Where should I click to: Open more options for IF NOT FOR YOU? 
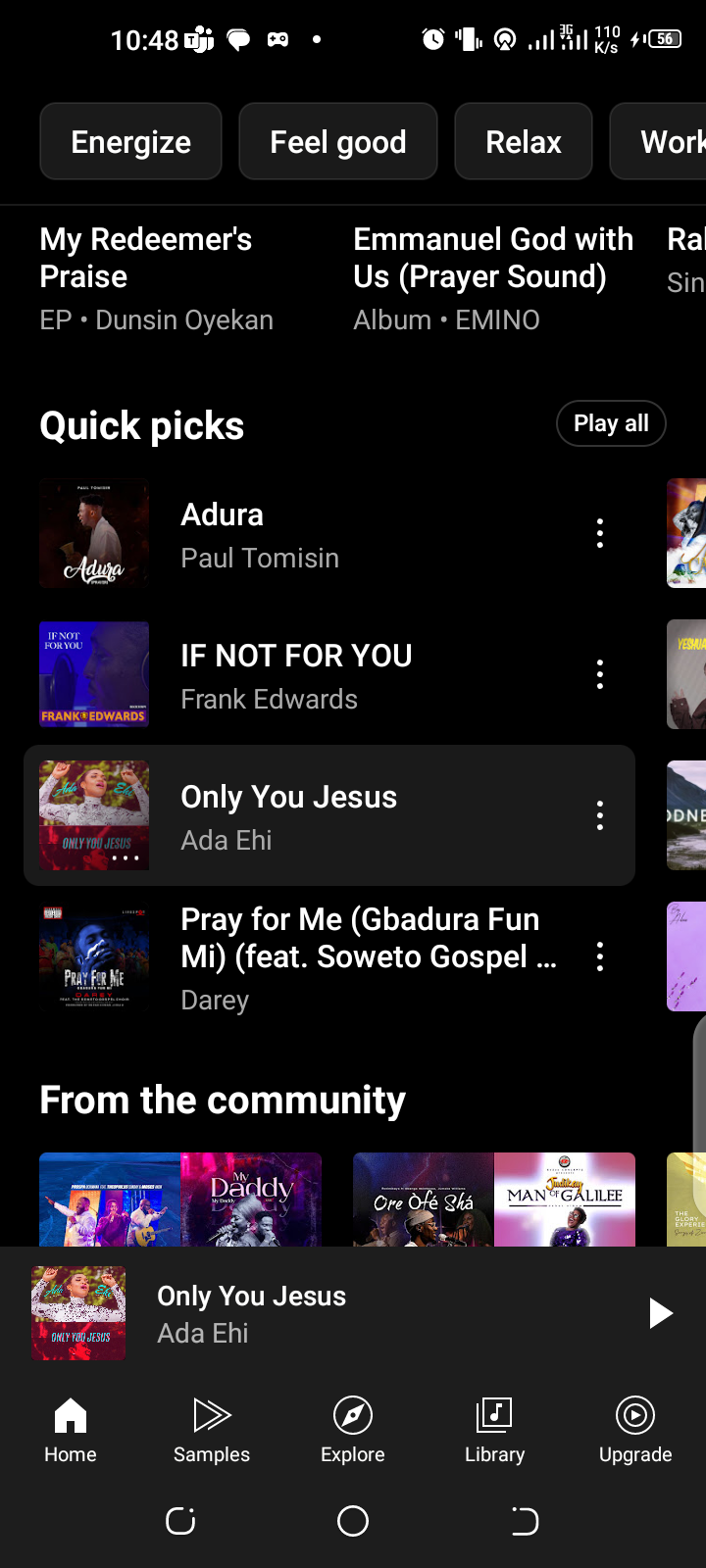600,675
